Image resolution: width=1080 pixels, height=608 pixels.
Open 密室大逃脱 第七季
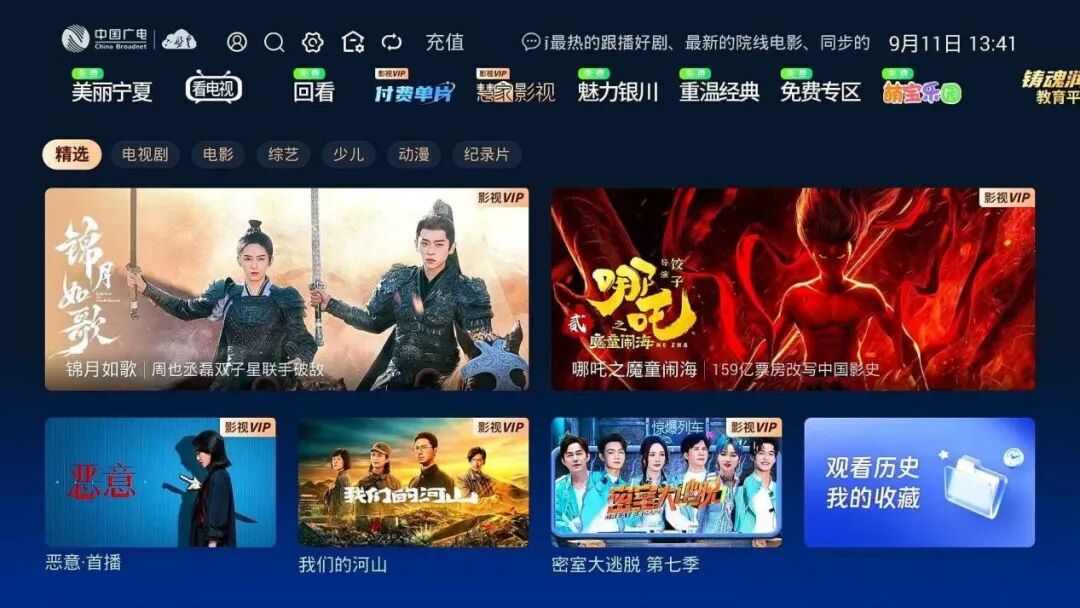pyautogui.click(x=667, y=482)
